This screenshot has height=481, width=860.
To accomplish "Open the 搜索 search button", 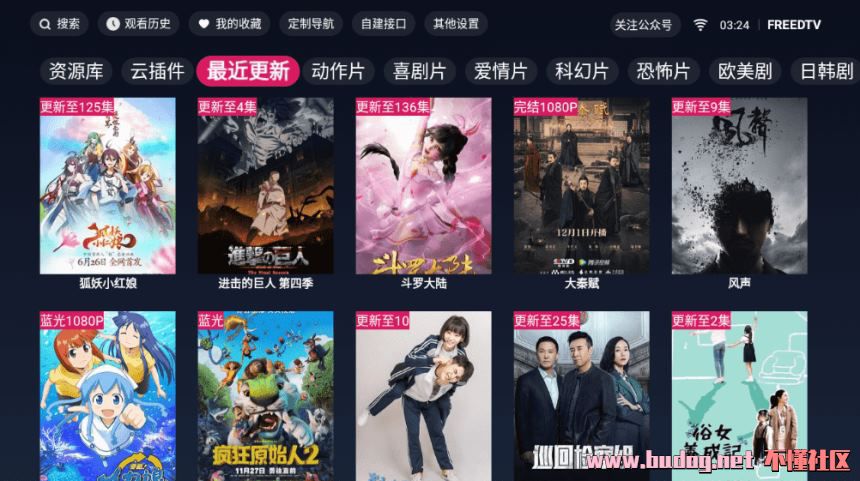I will click(x=59, y=23).
